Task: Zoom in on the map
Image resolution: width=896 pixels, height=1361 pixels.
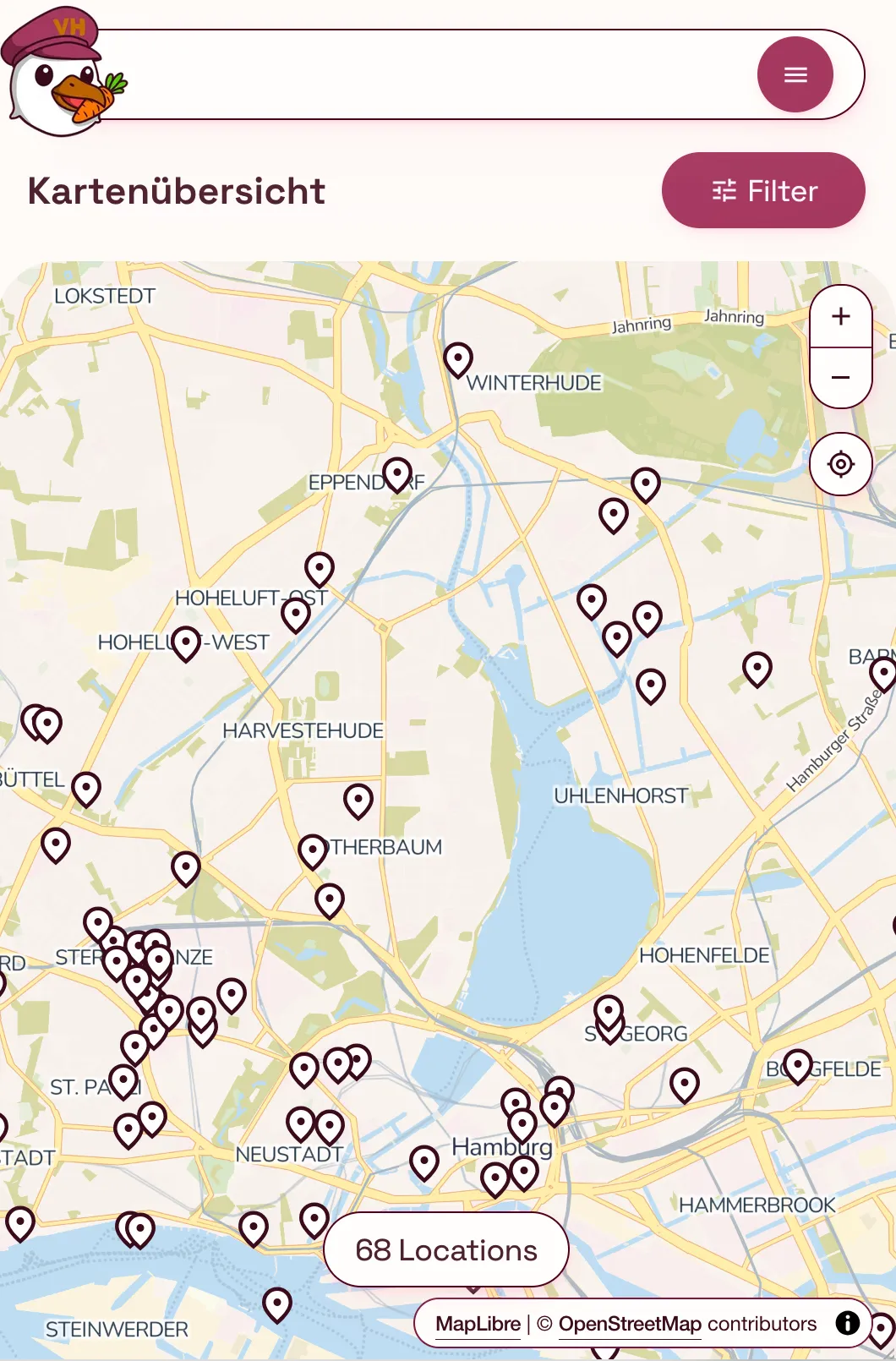Action: [840, 316]
